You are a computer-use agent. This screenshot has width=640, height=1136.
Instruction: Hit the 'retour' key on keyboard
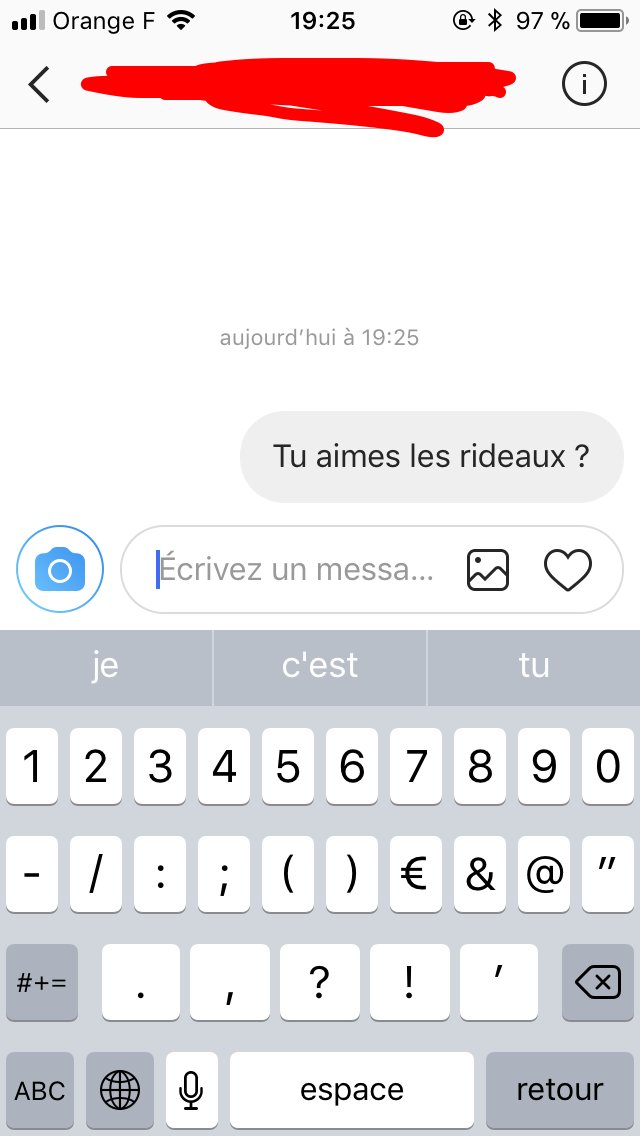560,1089
